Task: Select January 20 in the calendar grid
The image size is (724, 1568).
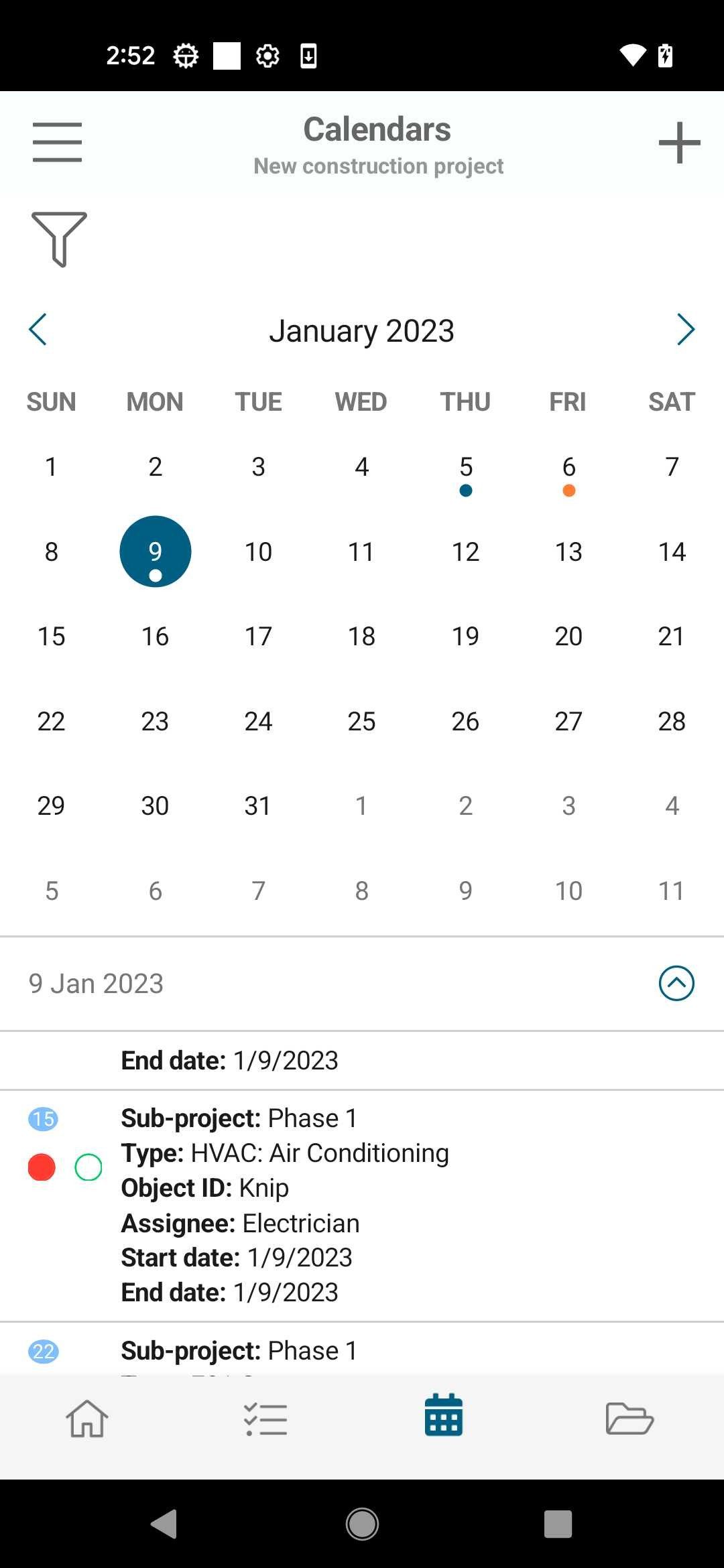Action: click(568, 636)
